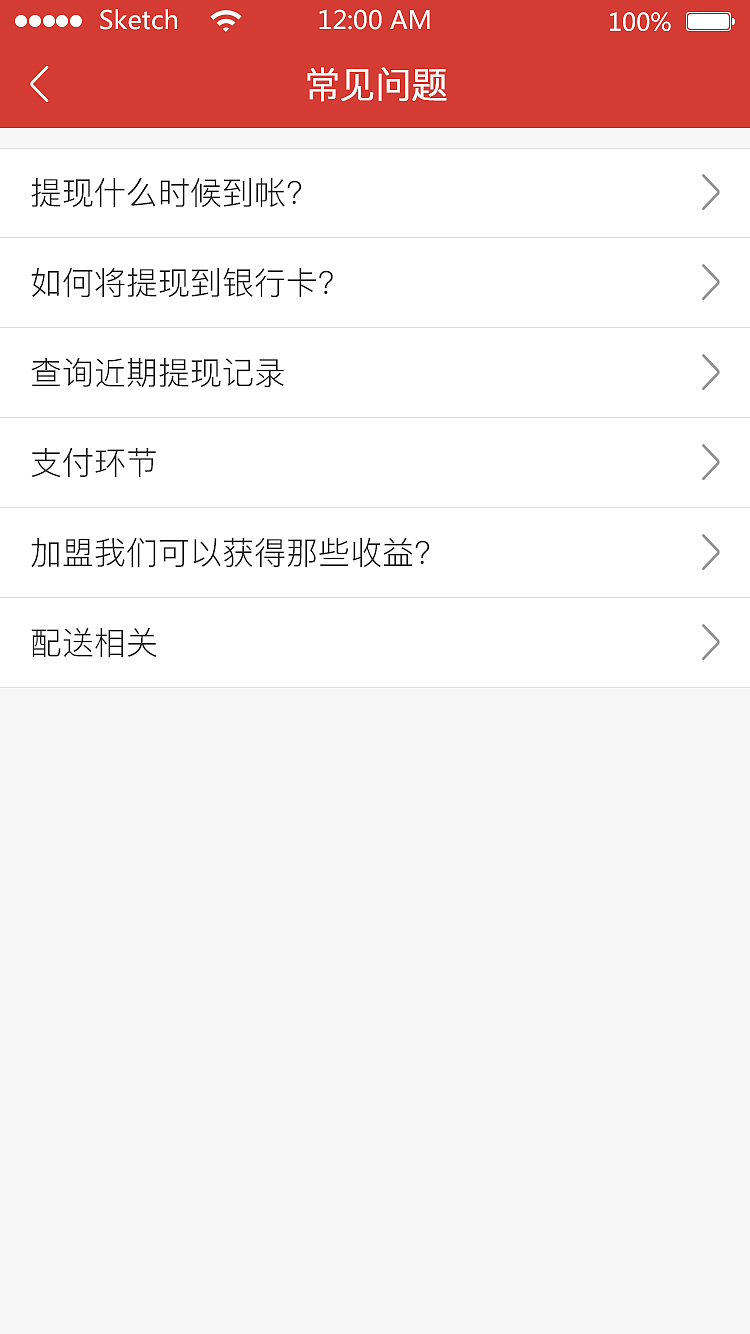750x1334 pixels.
Task: Tap the 支付环节 list row
Action: click(x=375, y=462)
